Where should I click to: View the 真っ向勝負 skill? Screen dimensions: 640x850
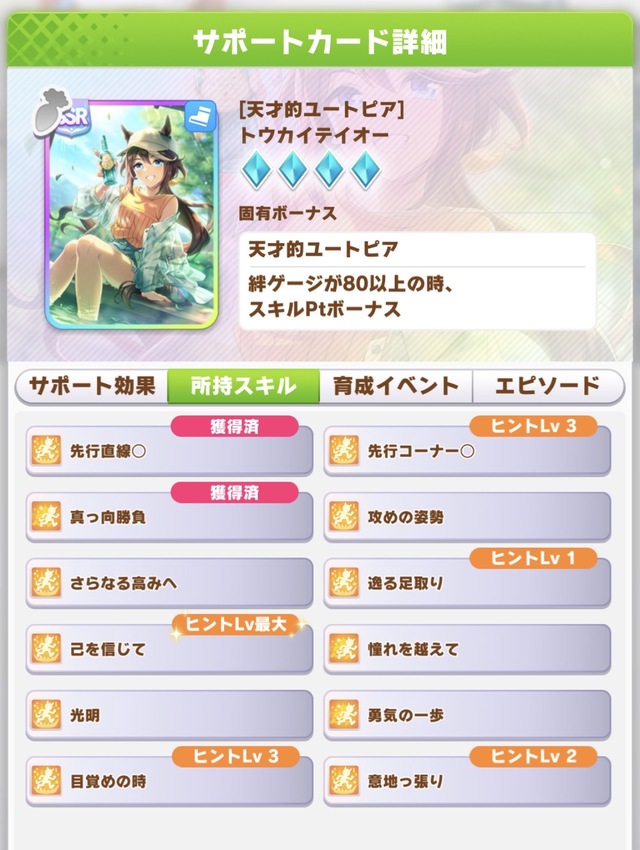tap(170, 517)
